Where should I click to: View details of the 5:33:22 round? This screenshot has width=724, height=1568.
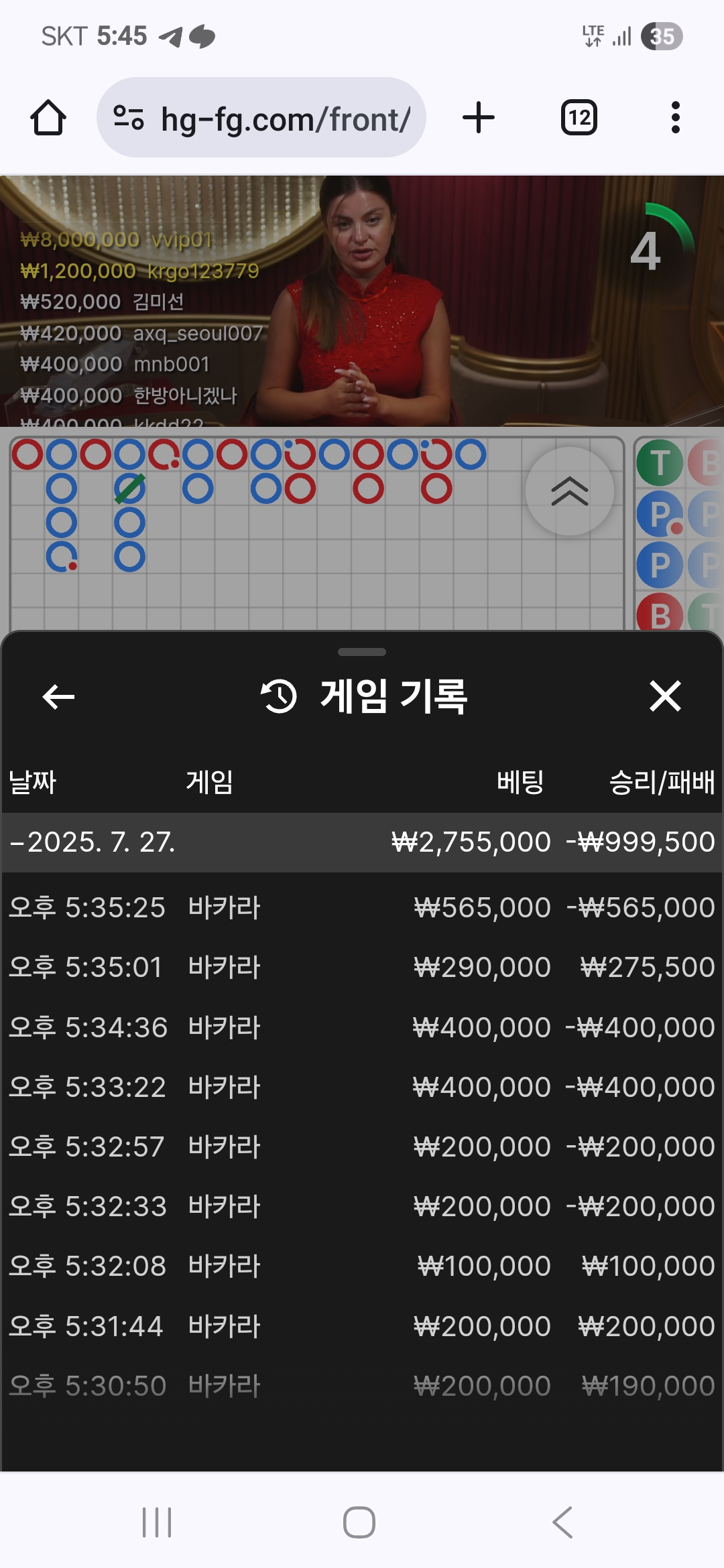362,1087
